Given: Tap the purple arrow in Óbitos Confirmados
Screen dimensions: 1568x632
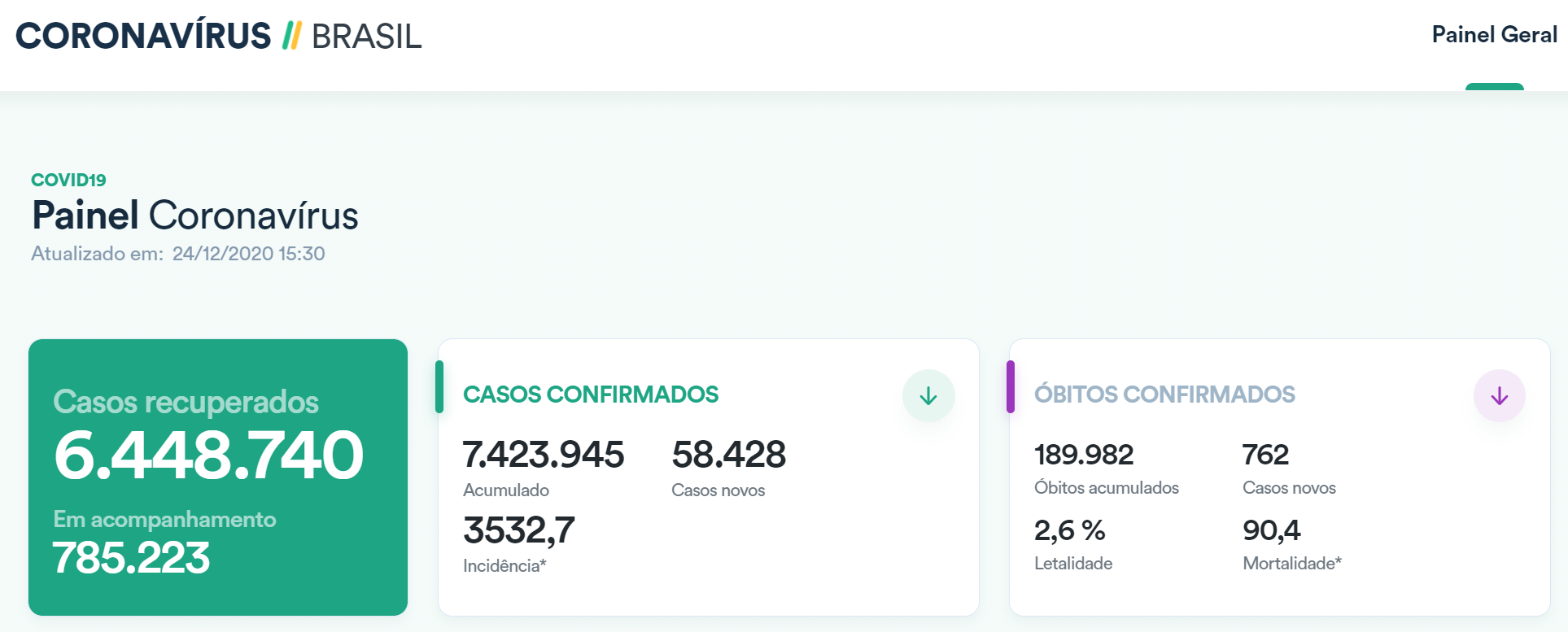Looking at the screenshot, I should [x=1499, y=396].
